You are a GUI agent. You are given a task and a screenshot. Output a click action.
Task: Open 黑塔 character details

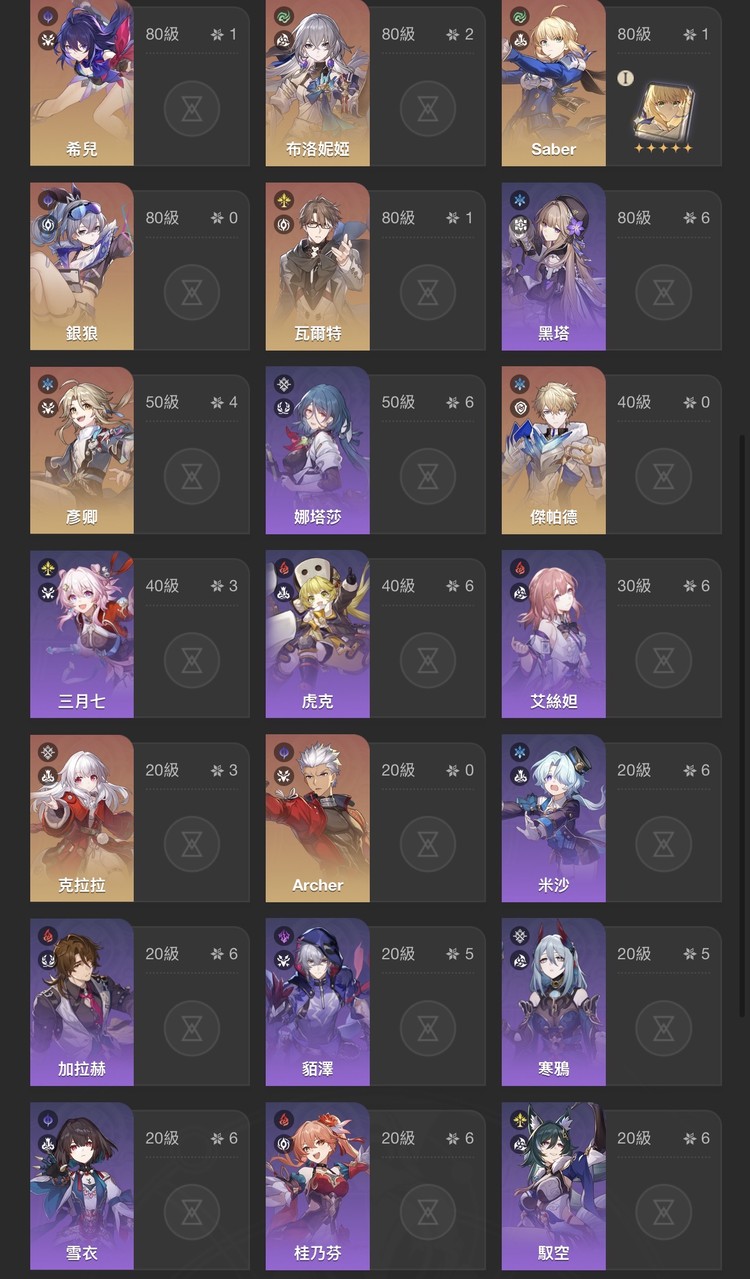coord(553,265)
